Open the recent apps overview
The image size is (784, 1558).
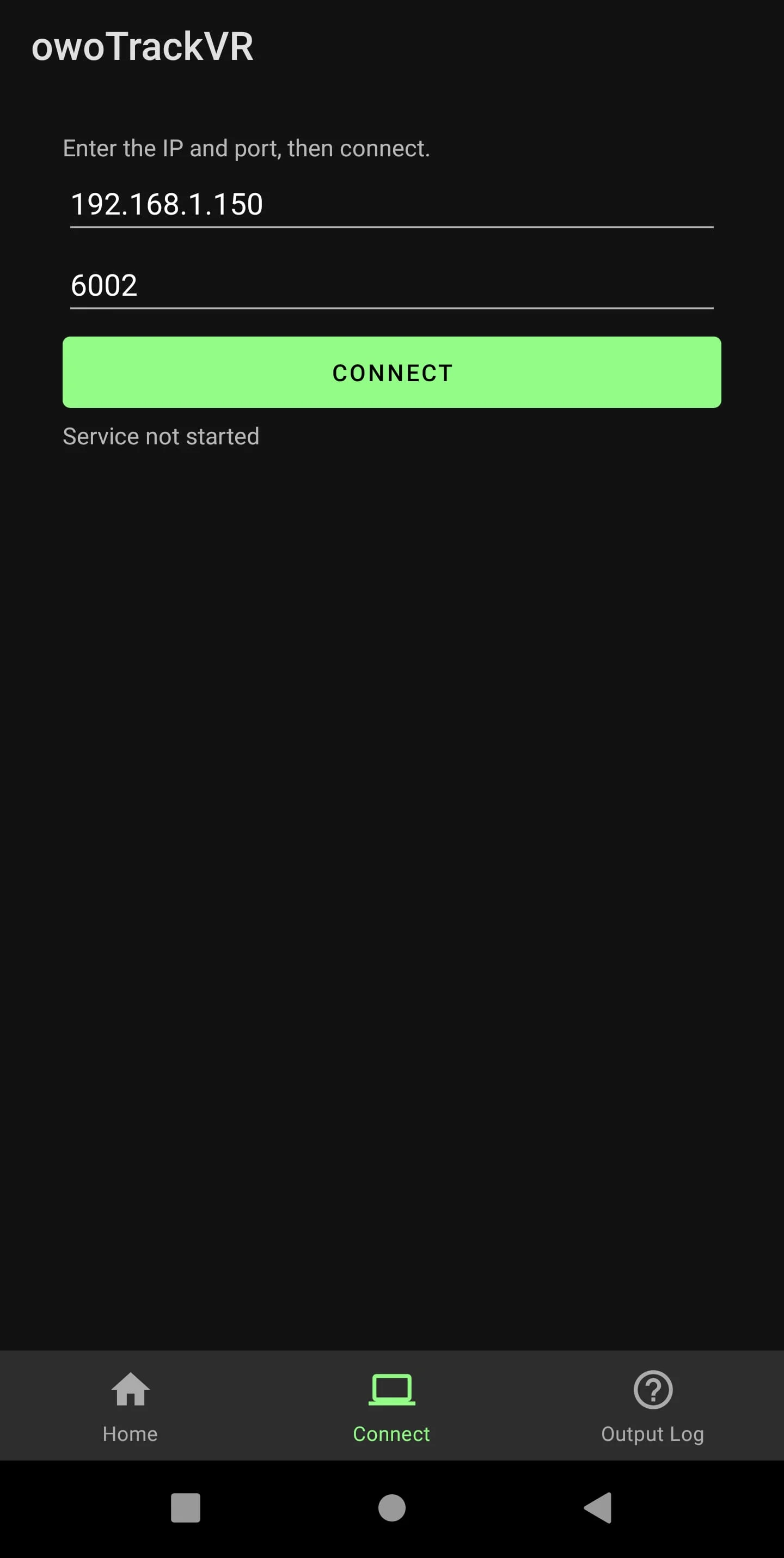click(x=186, y=1508)
